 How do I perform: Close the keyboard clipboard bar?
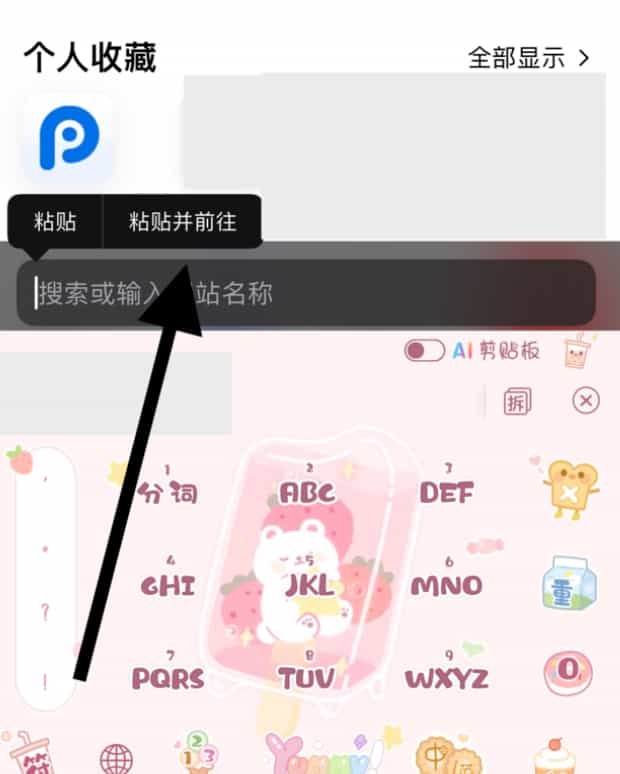pos(585,402)
